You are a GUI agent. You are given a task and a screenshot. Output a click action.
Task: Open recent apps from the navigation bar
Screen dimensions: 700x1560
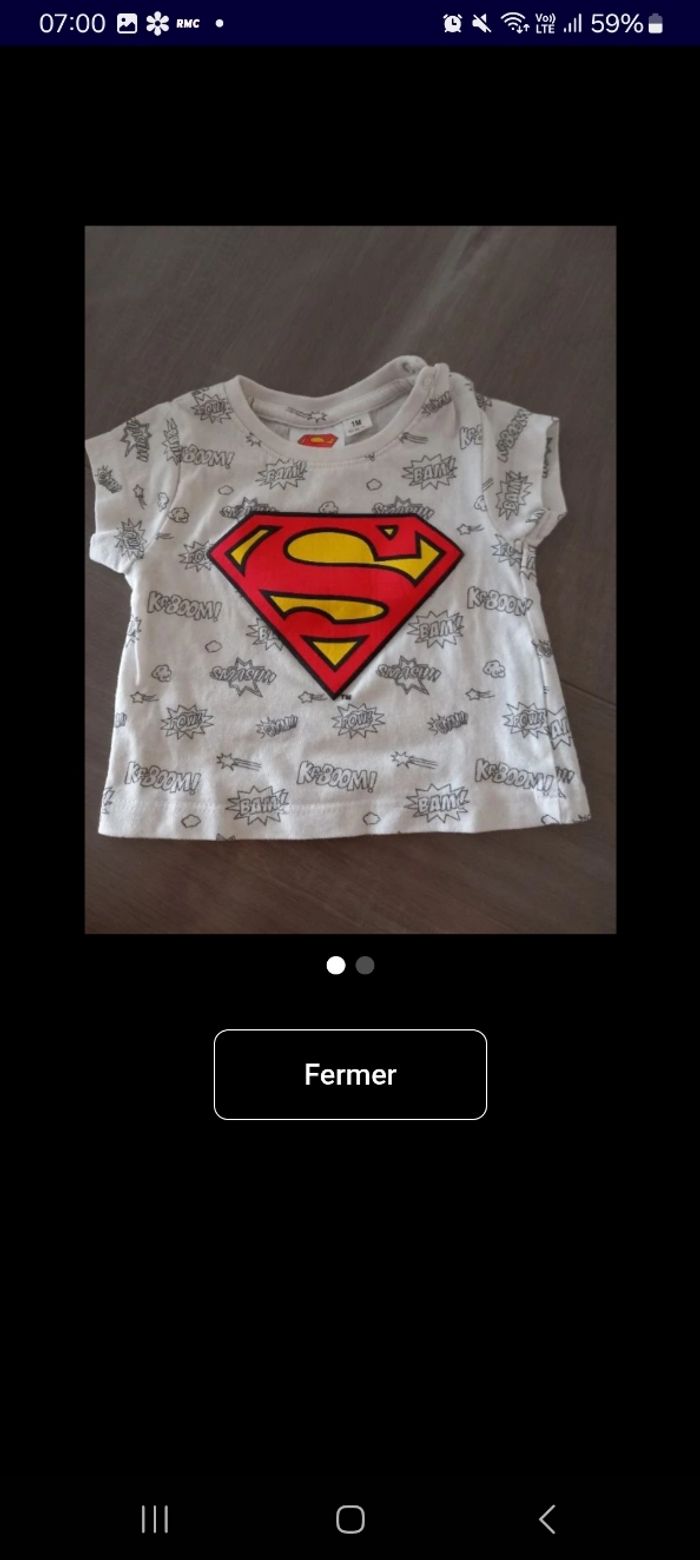pyautogui.click(x=154, y=1519)
